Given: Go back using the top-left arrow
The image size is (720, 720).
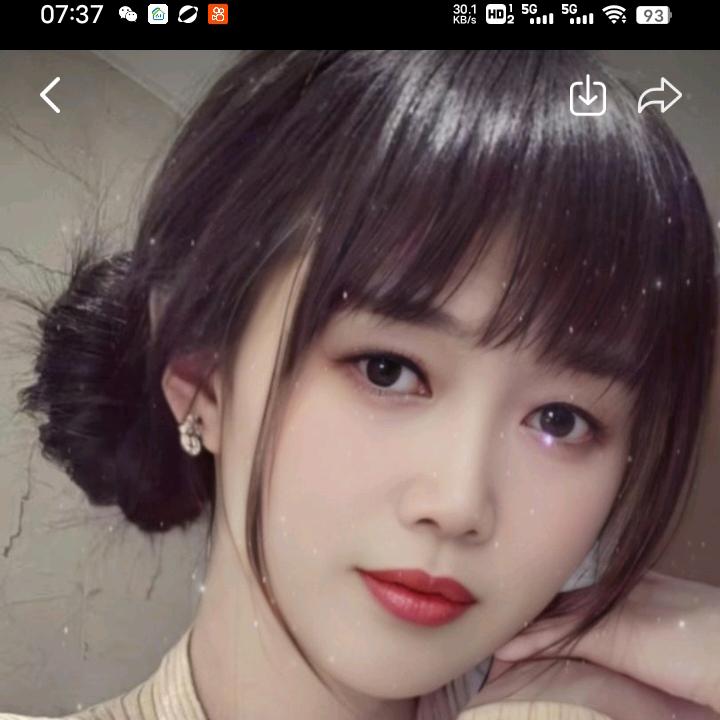Looking at the screenshot, I should 50,95.
